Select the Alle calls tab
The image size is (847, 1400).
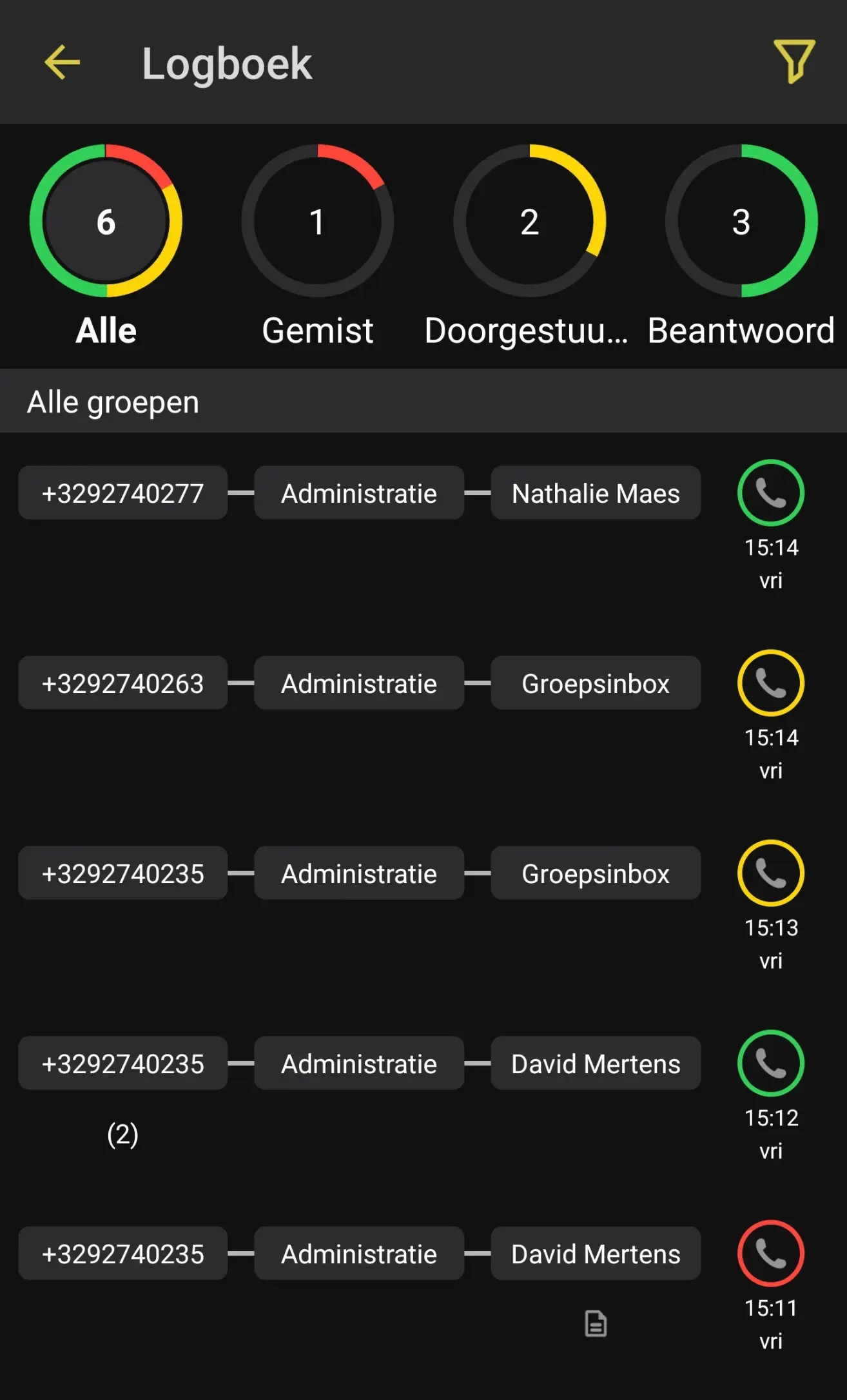(x=106, y=245)
